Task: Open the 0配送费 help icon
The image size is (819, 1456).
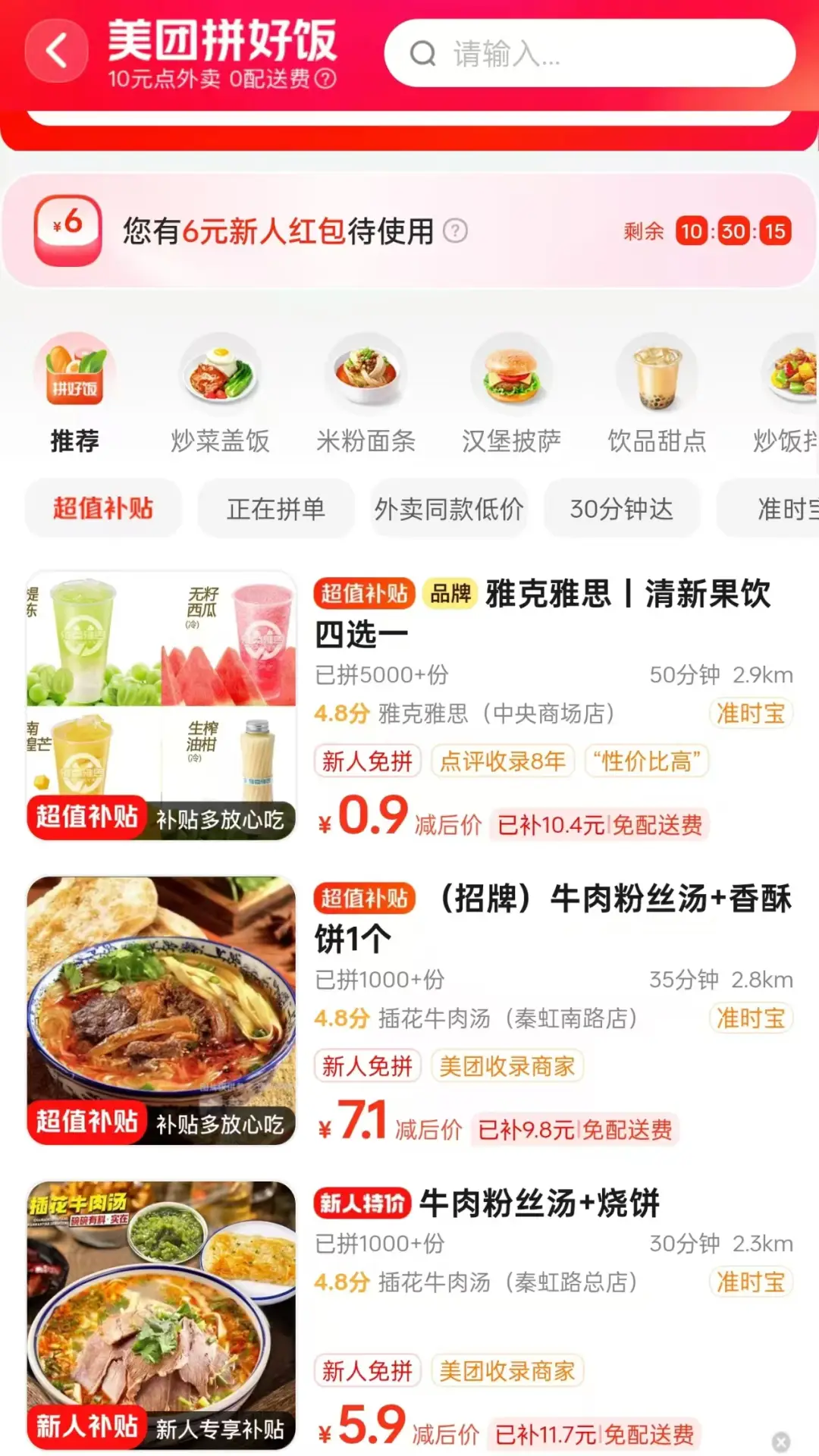Action: pos(326,79)
